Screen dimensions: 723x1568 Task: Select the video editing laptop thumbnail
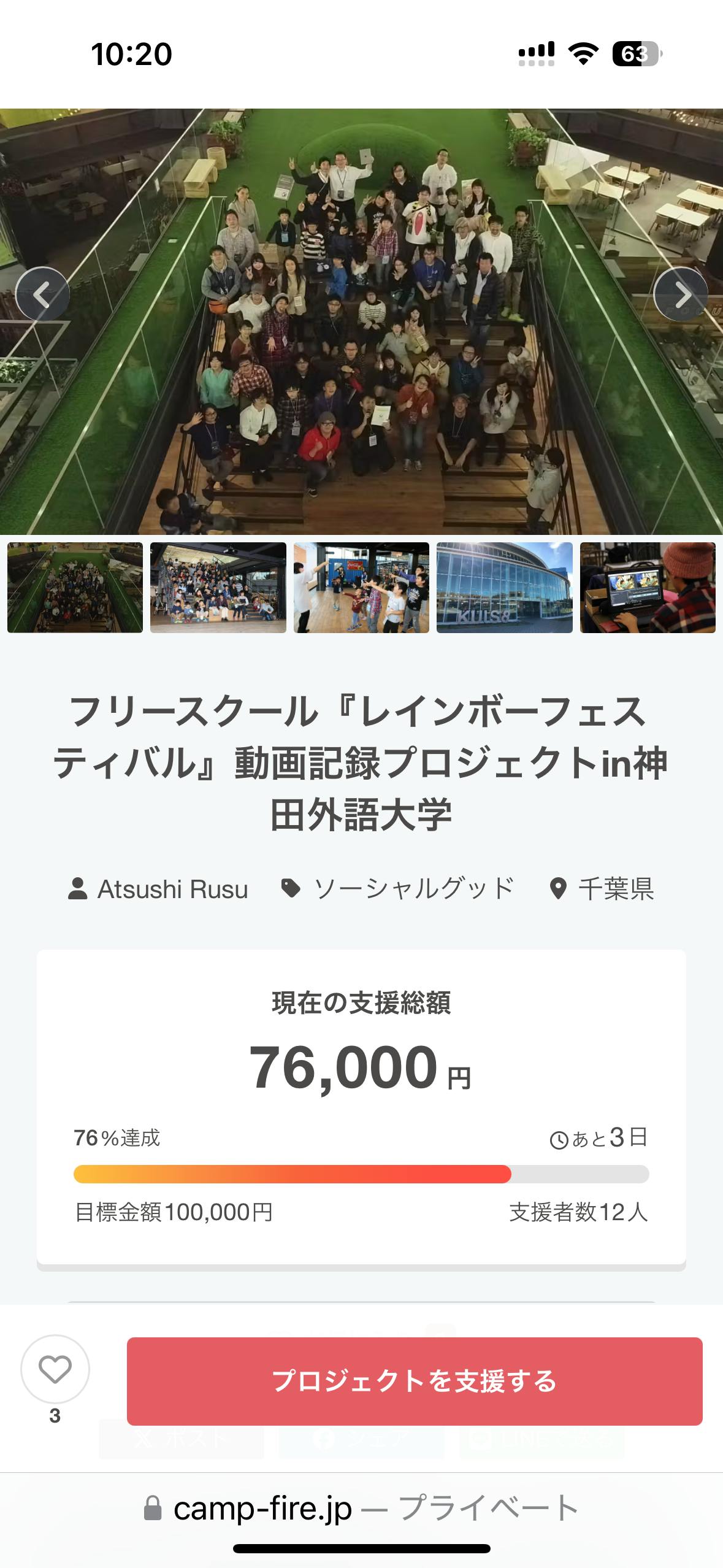click(648, 587)
